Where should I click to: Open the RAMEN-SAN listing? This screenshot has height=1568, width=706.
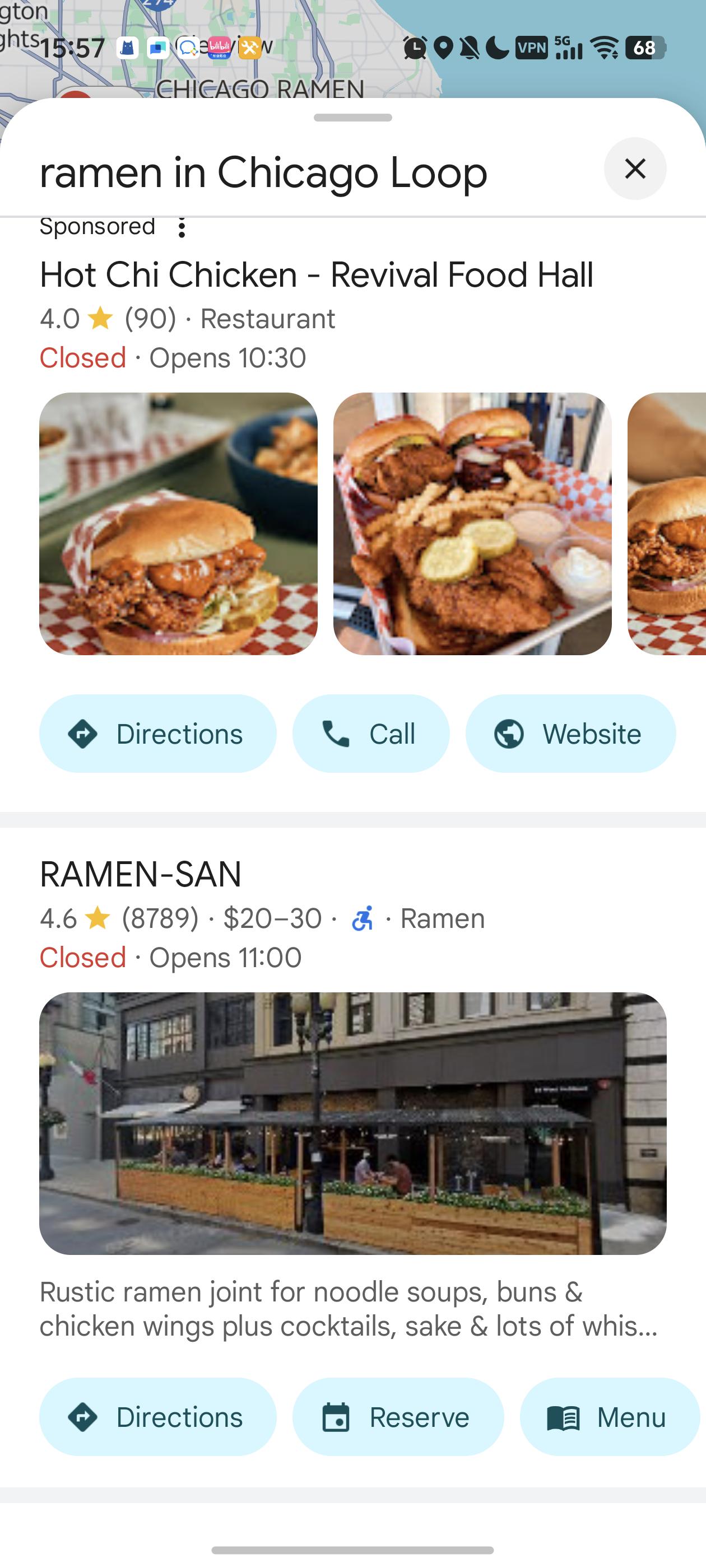click(x=141, y=874)
